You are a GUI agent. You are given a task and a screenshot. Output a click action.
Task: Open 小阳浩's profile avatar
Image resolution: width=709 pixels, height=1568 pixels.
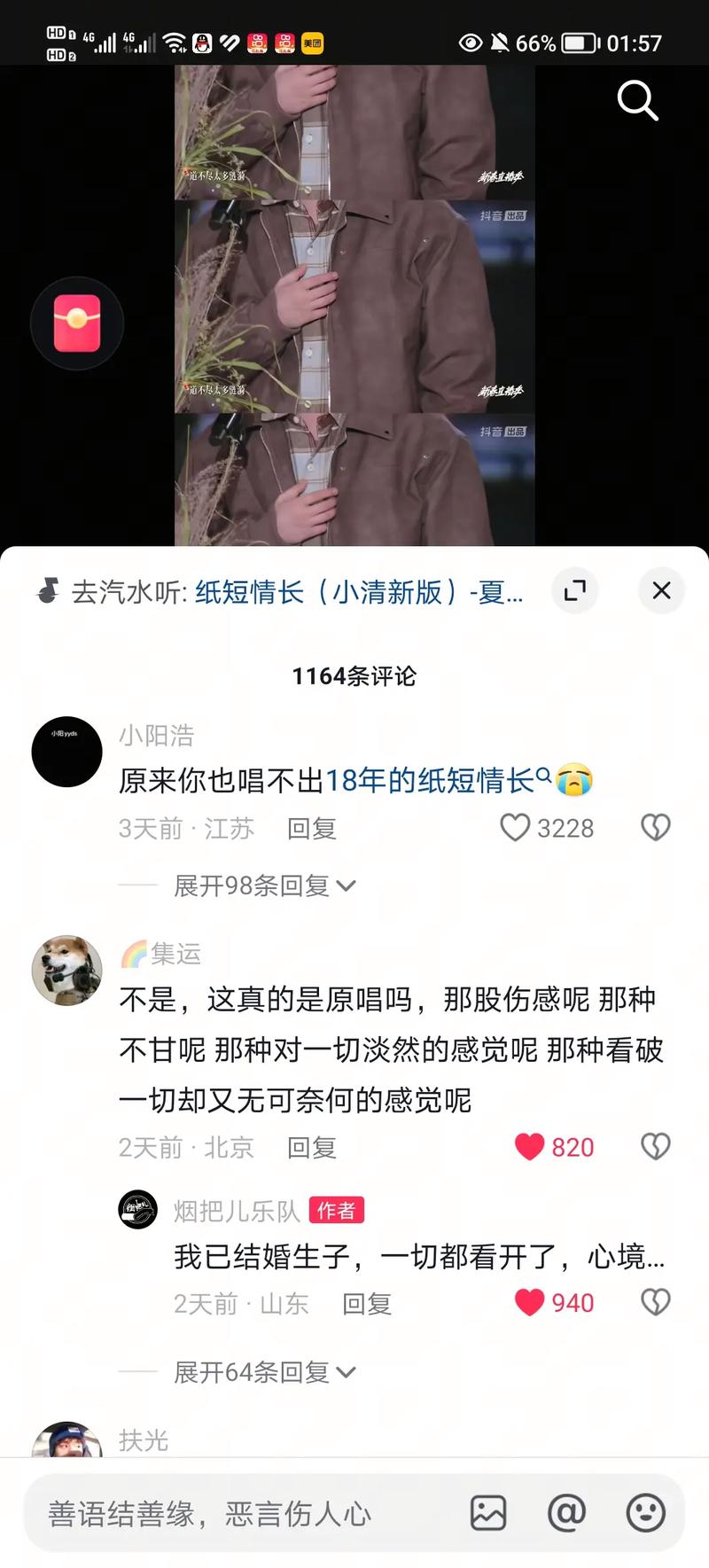pyautogui.click(x=67, y=752)
